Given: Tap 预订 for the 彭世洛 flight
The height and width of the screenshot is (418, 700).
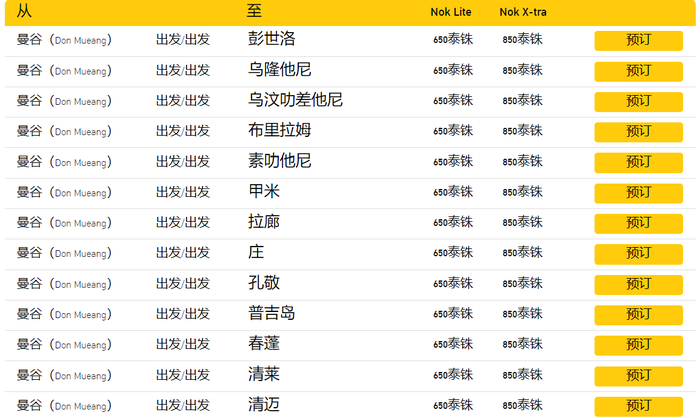Looking at the screenshot, I should click(638, 40).
